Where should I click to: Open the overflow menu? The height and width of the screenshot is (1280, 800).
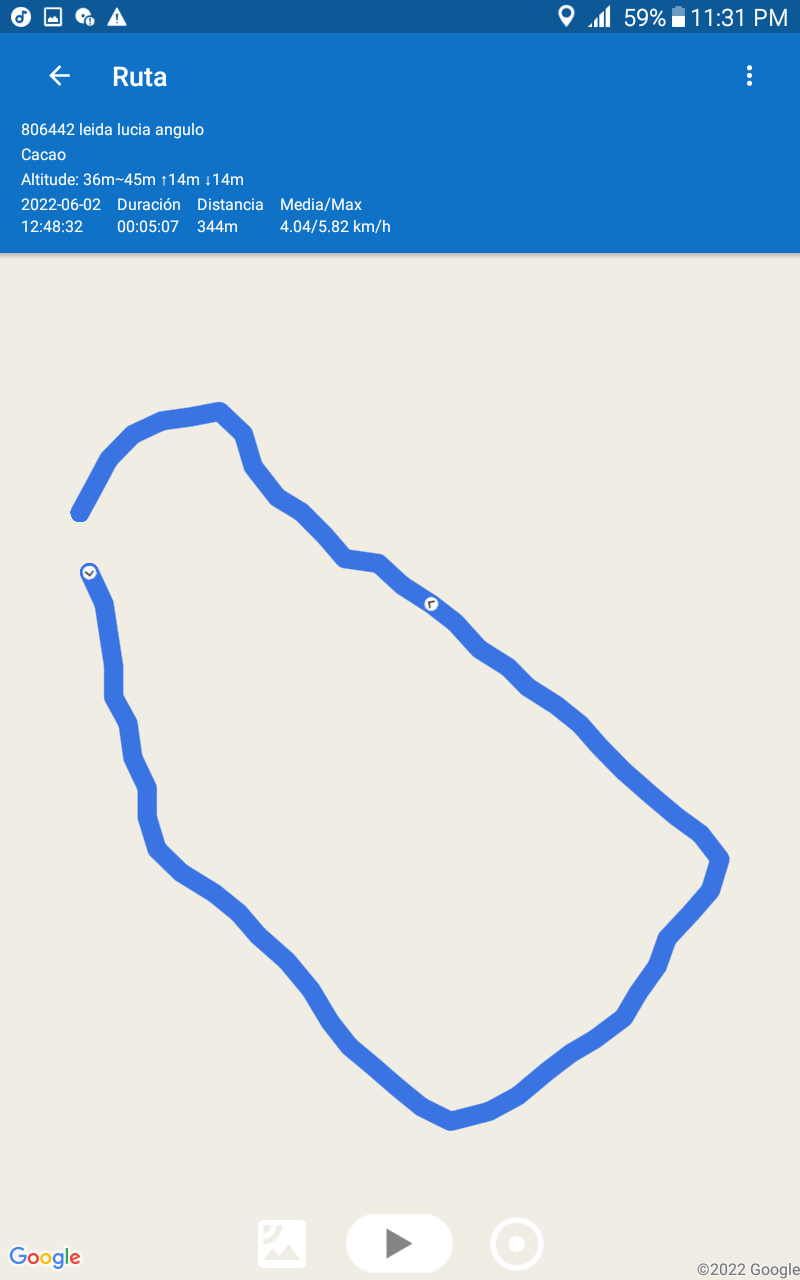[749, 76]
